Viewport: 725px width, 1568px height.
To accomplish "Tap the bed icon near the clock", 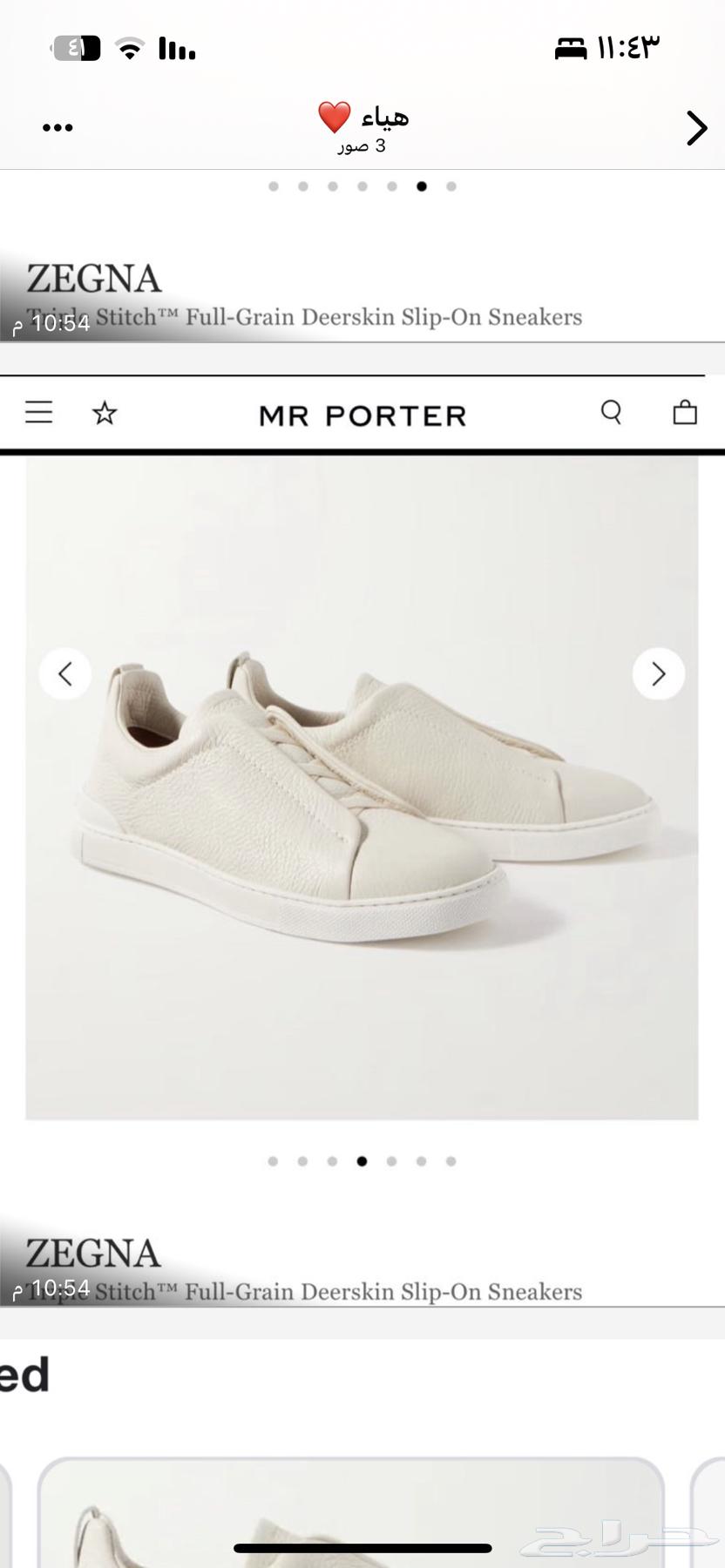I will [x=571, y=50].
